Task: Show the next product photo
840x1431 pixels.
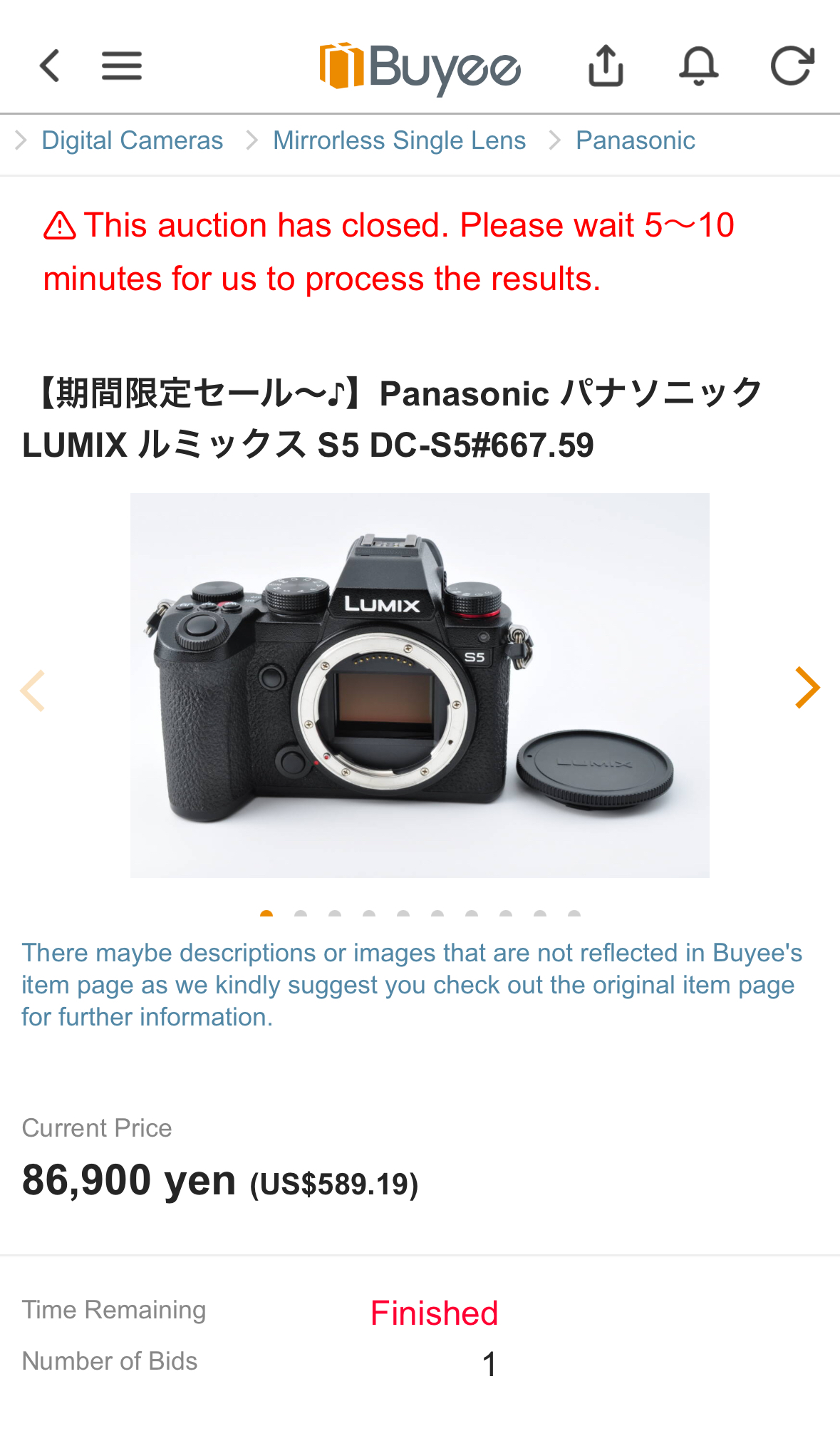Action: 807,688
